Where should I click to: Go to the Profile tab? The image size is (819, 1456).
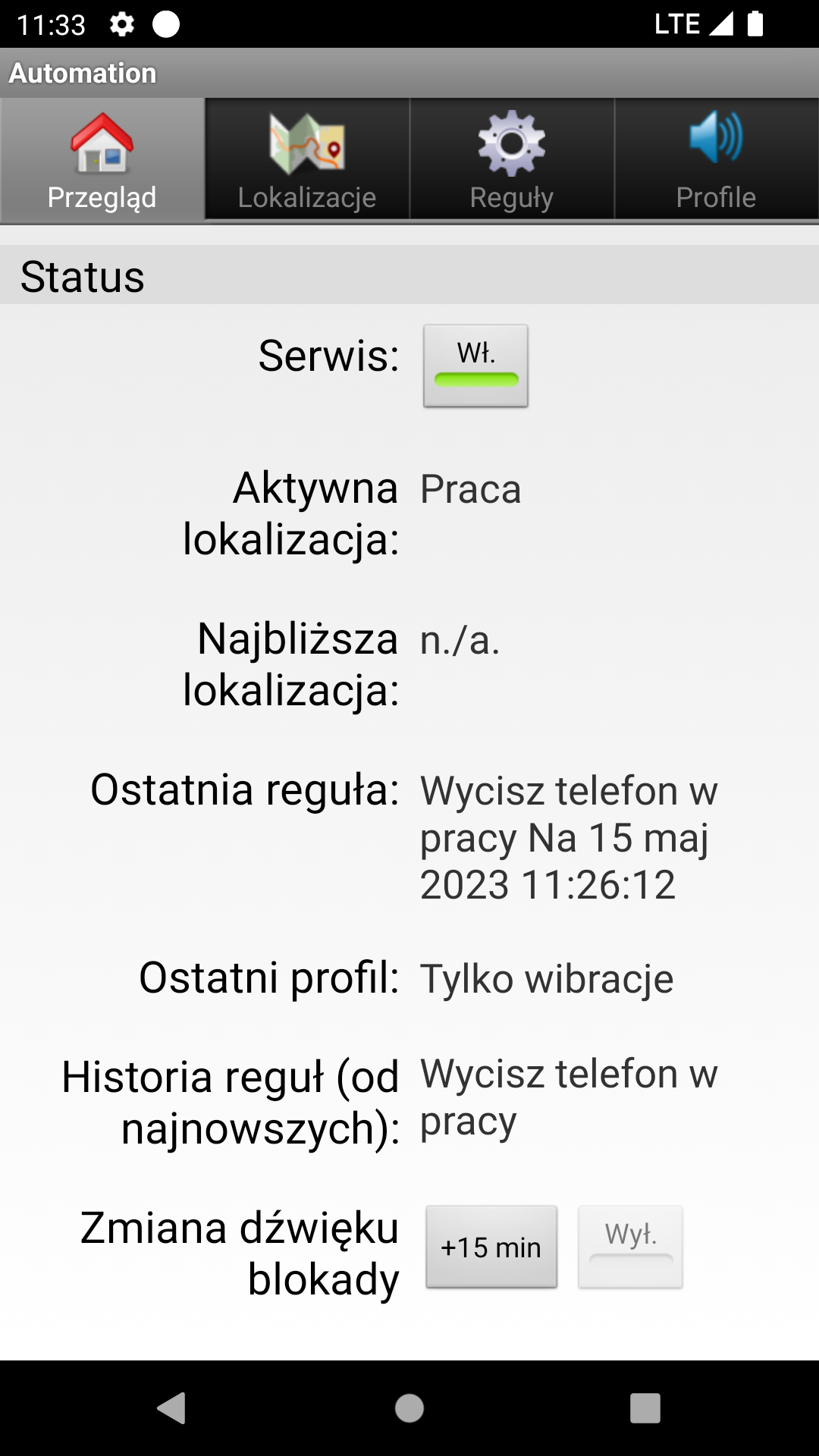click(716, 160)
